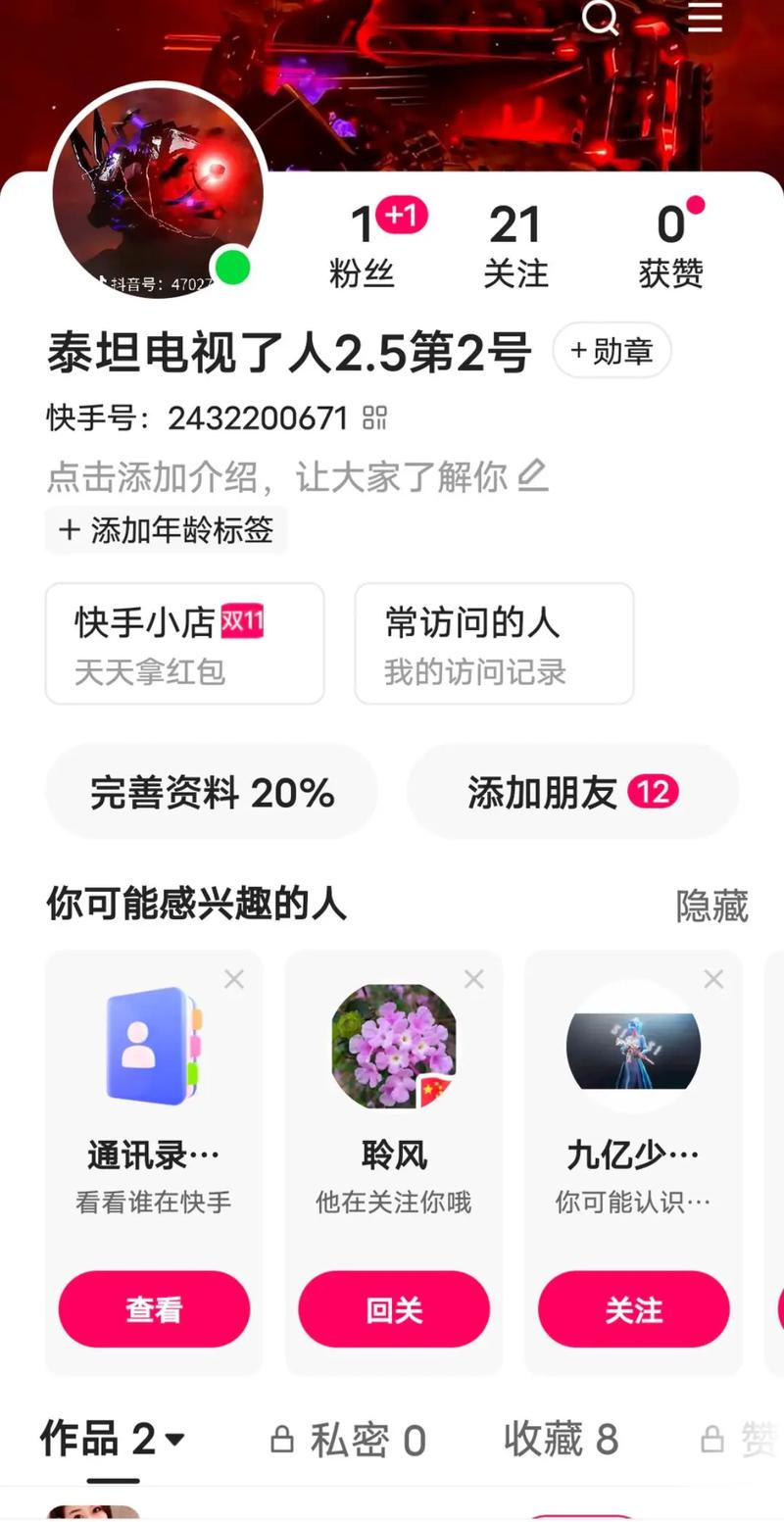Follow 九亿少 with the 关注 button
Screen dimensions: 784x1522
point(633,1308)
